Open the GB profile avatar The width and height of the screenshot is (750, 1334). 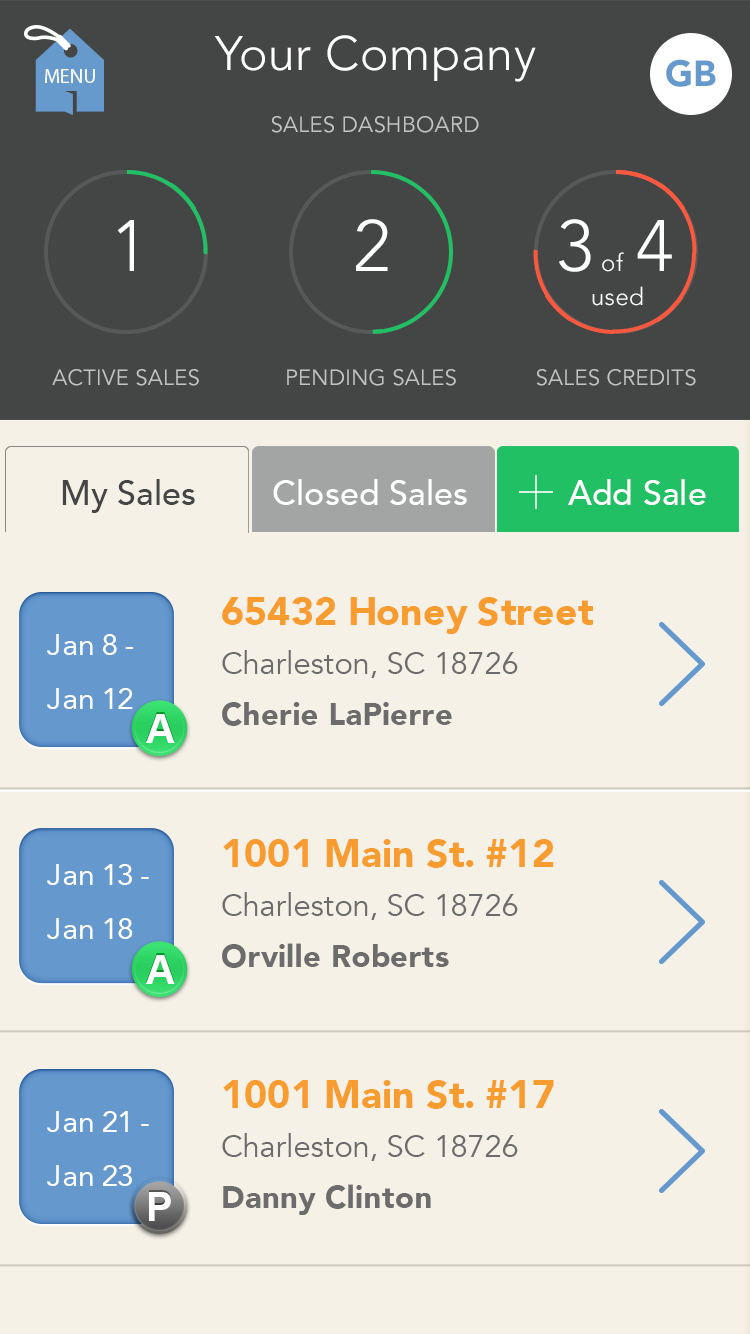point(690,74)
